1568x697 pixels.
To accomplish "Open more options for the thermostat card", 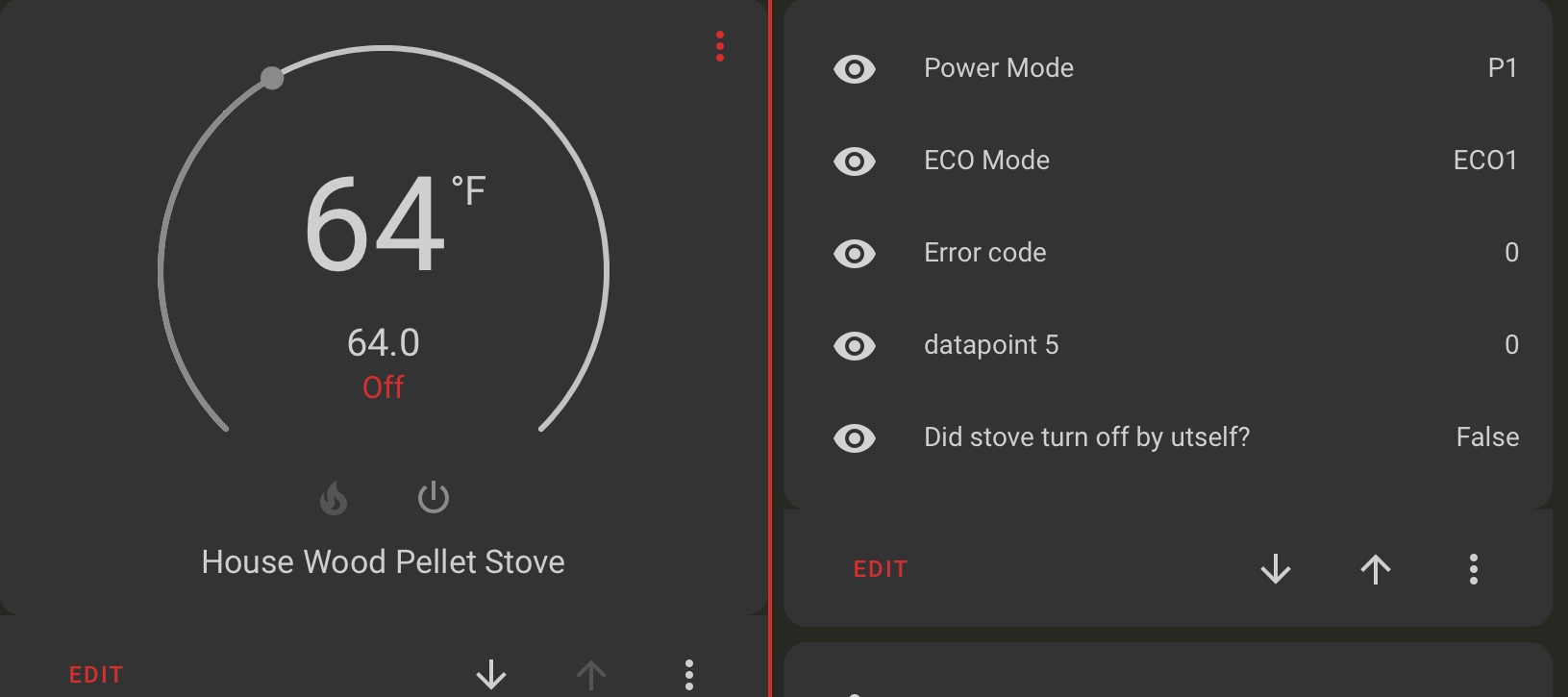I will [689, 675].
